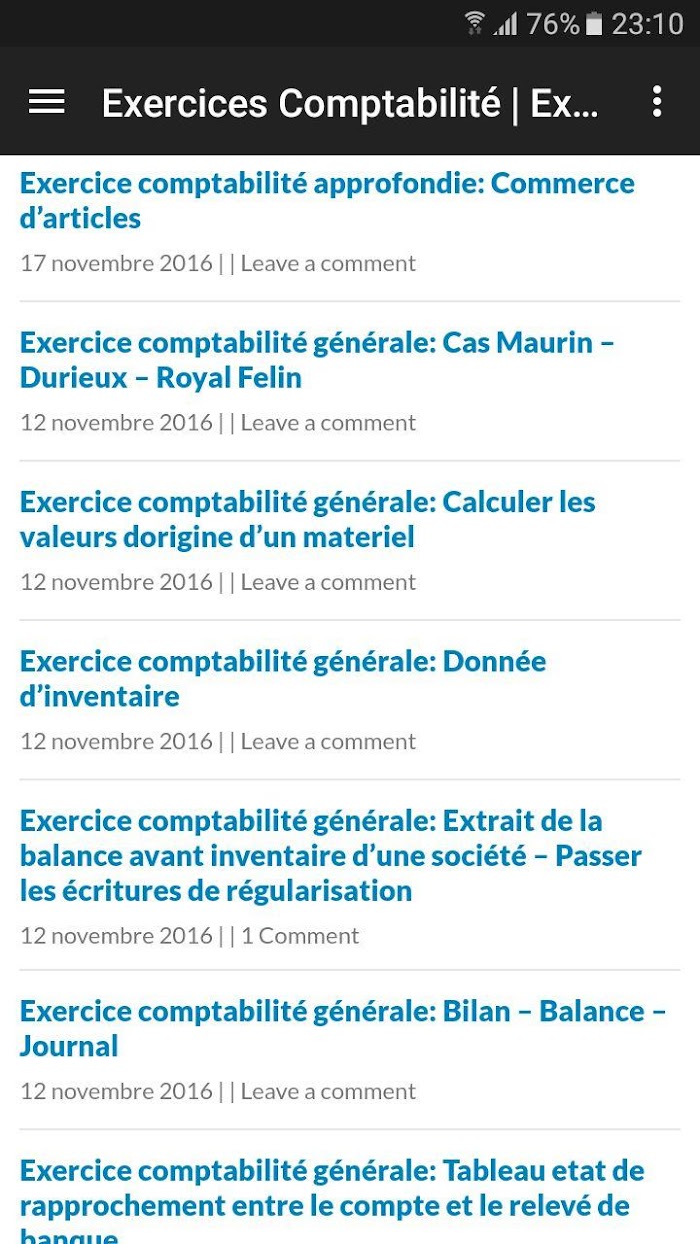Tap Leave a comment under Donnée d'inventaire
The image size is (700, 1244).
tap(328, 741)
